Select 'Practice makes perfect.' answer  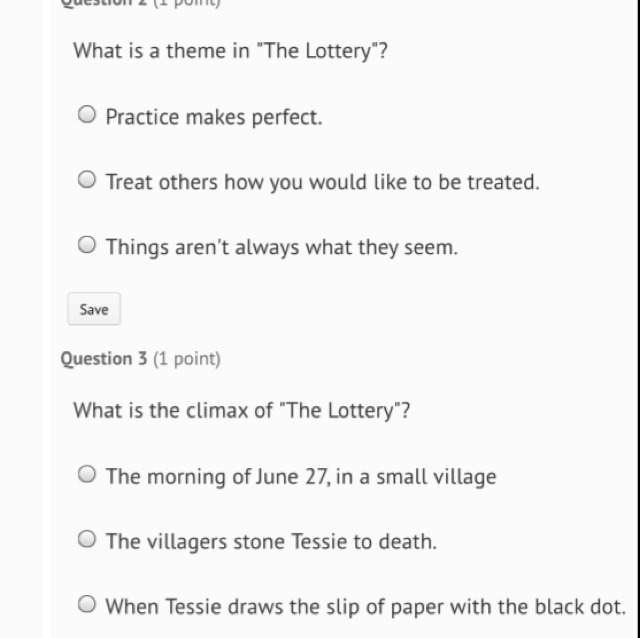point(88,116)
